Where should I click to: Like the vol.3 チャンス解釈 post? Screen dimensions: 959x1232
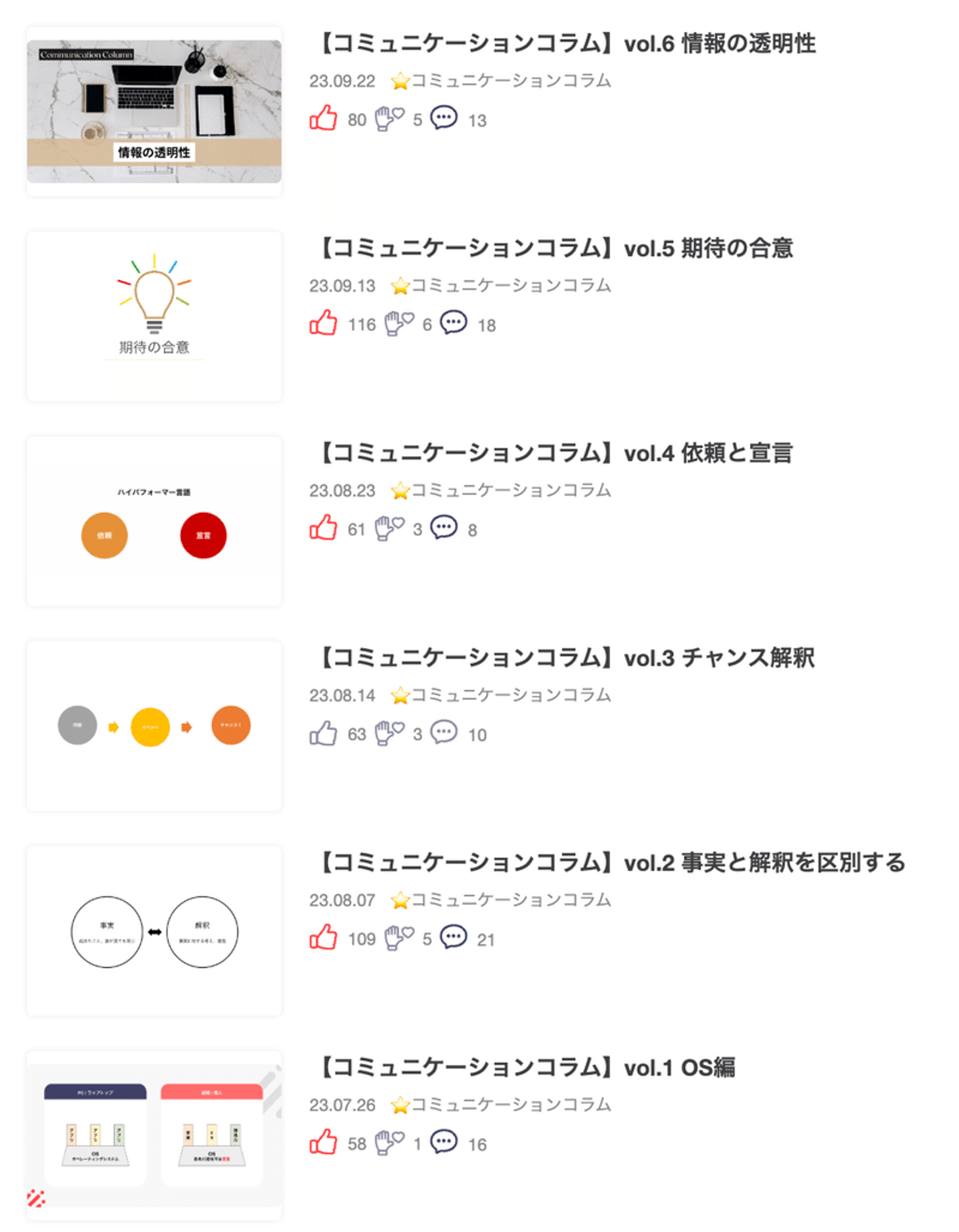324,733
